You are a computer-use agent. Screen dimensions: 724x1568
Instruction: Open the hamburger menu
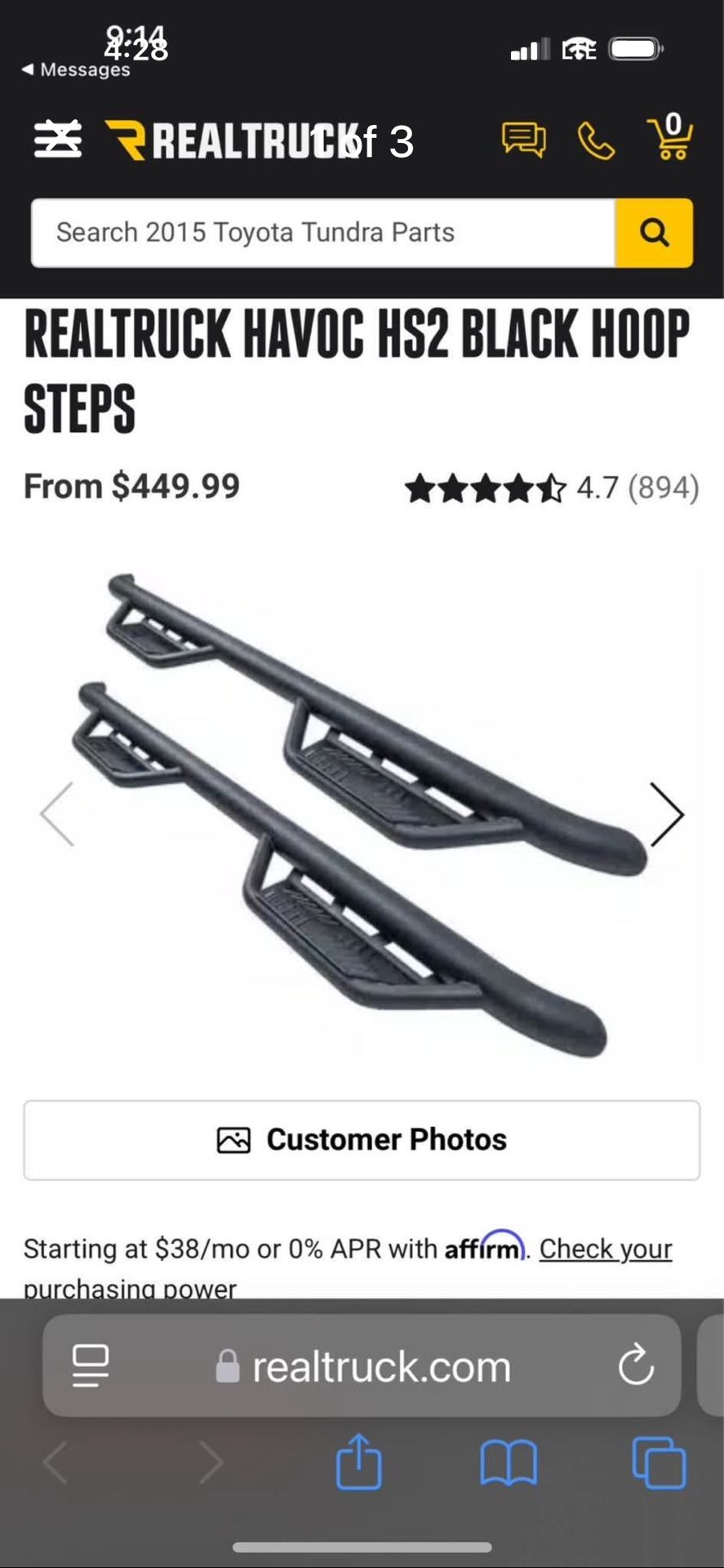(57, 139)
